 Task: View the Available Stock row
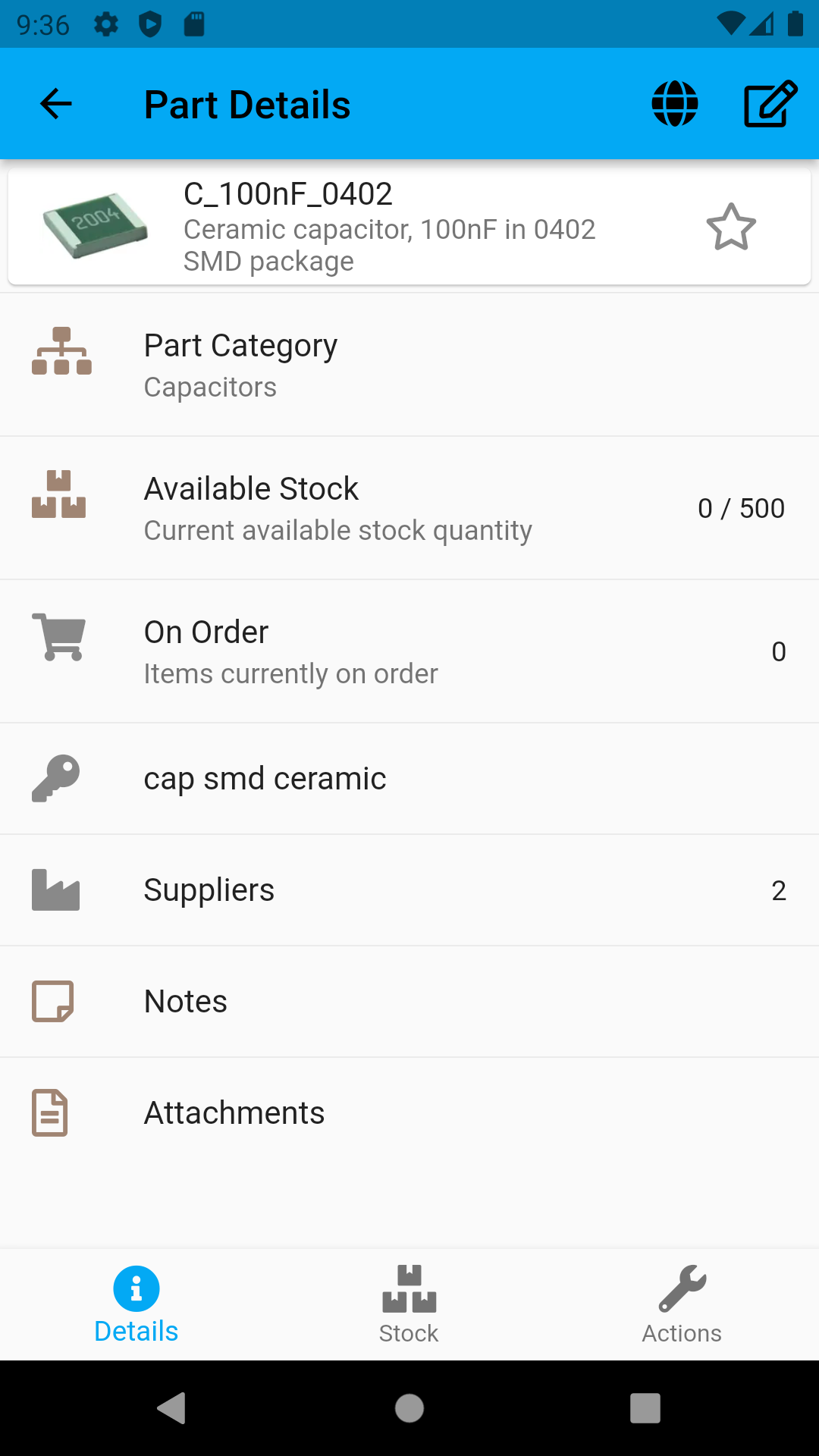pyautogui.click(x=409, y=508)
